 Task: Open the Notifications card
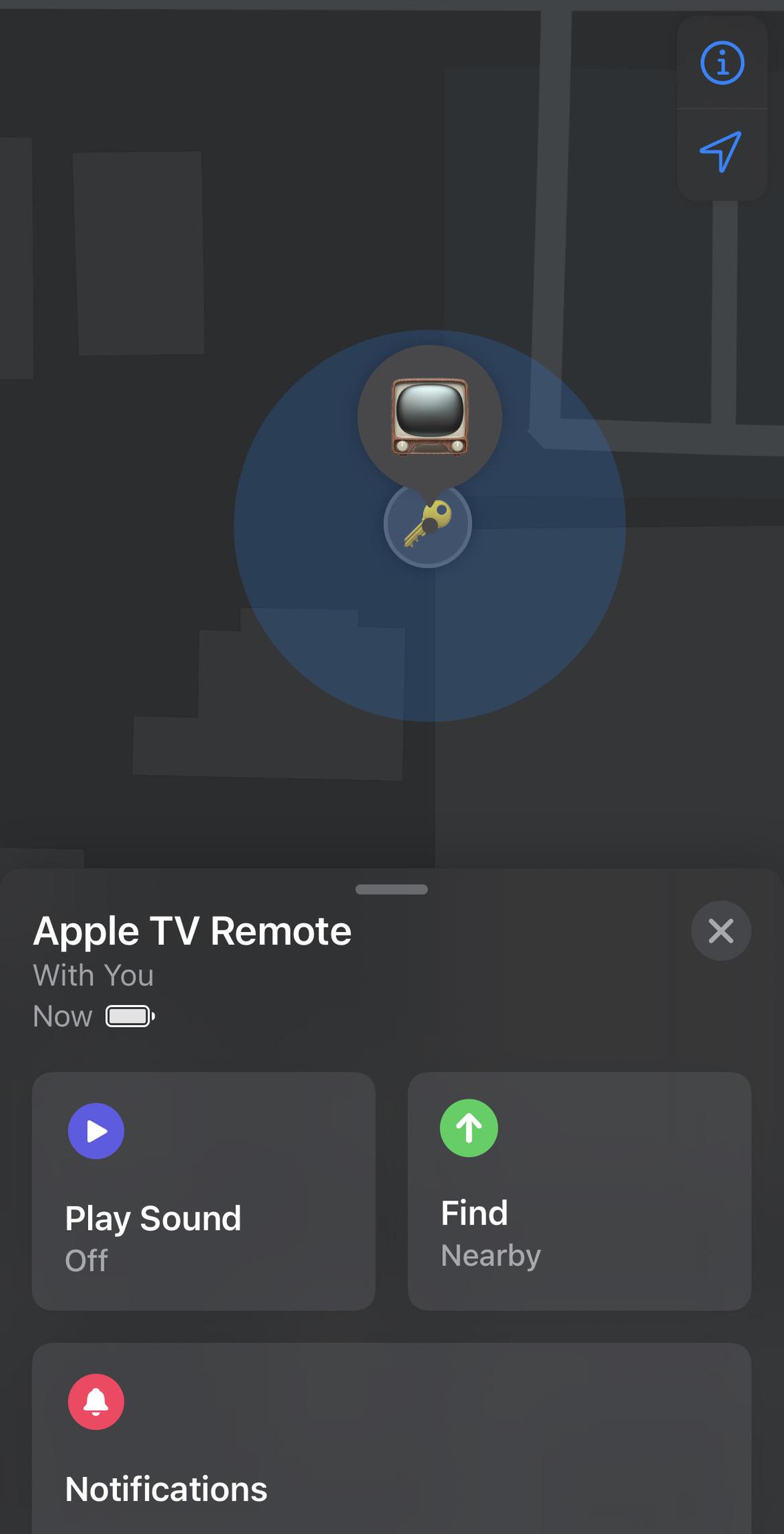point(391,1438)
